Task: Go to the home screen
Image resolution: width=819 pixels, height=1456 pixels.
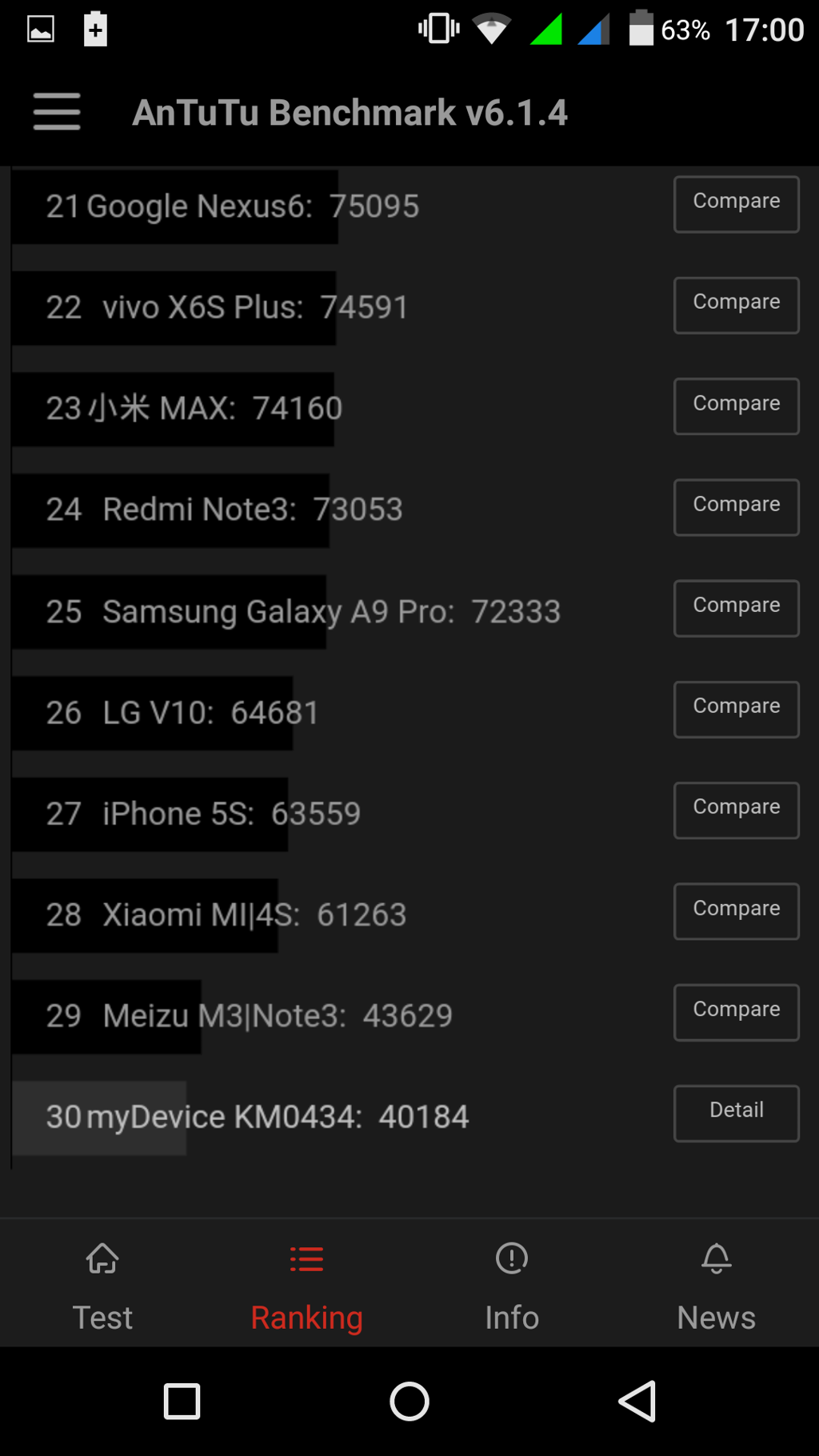Action: tap(409, 1401)
